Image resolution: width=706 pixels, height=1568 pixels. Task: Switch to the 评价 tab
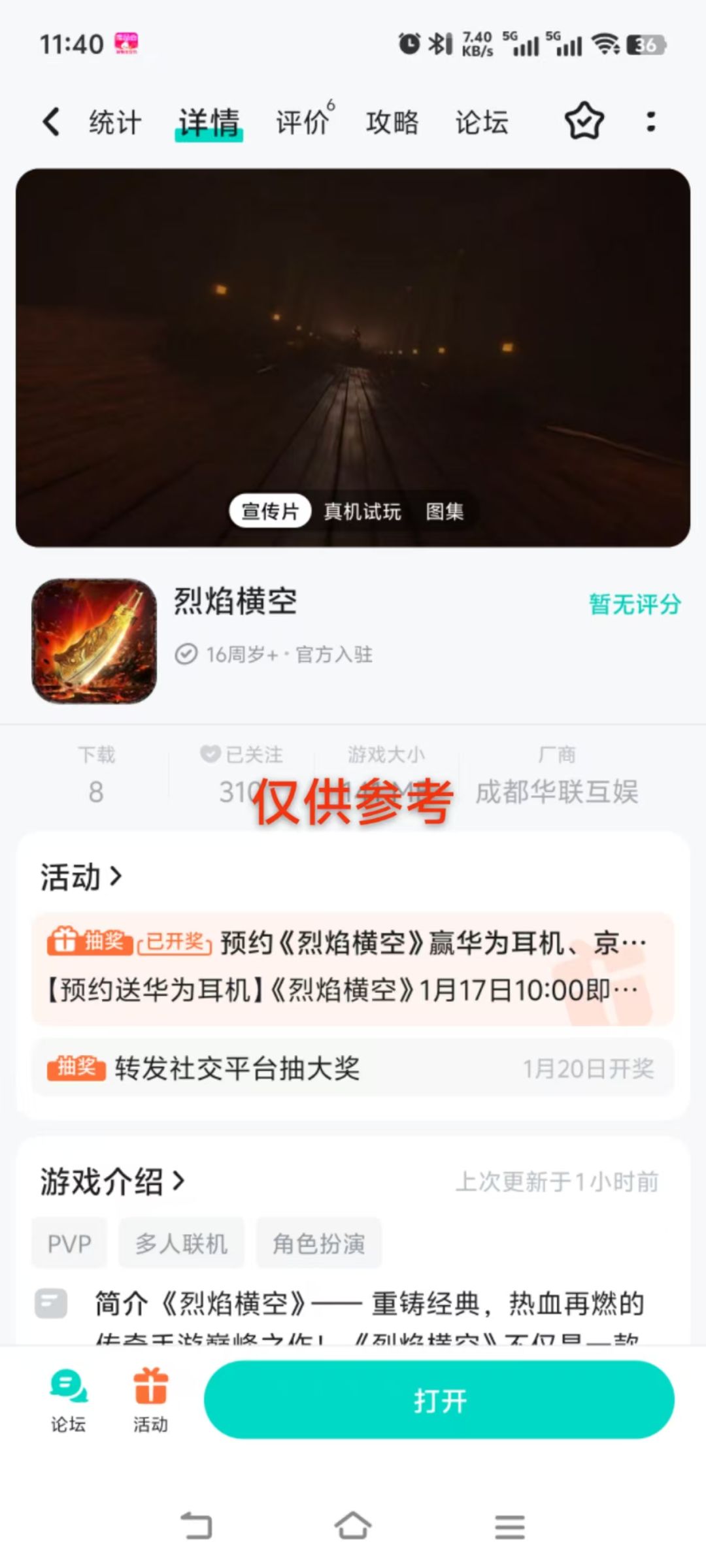[302, 122]
